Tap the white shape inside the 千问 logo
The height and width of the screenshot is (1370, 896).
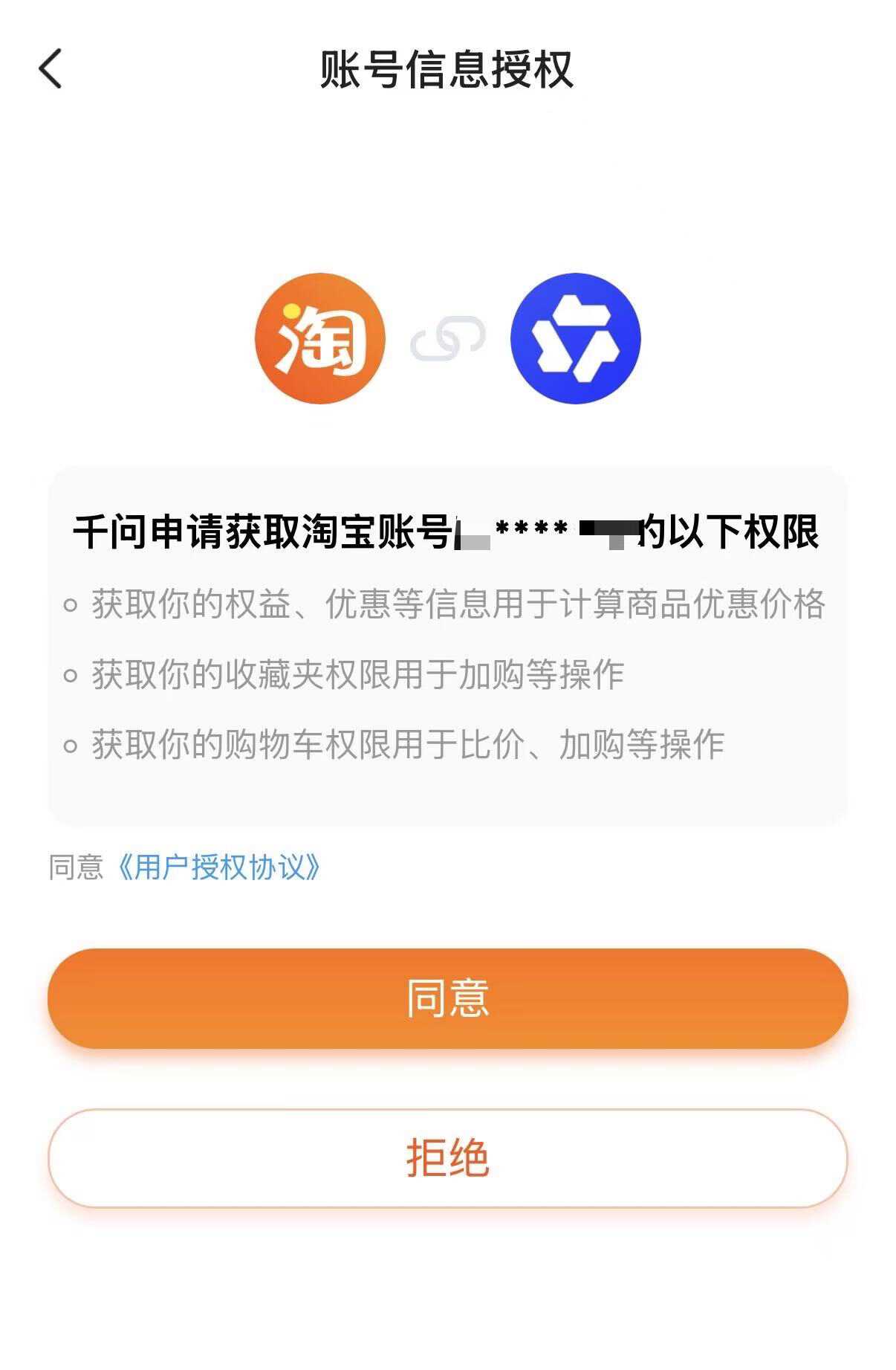pos(572,338)
